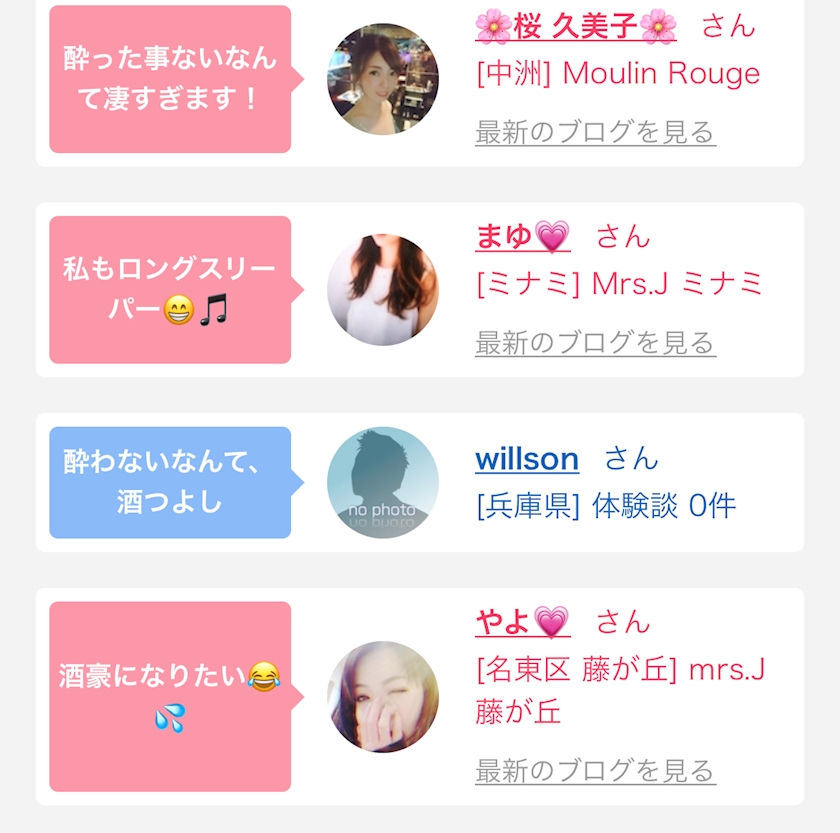The height and width of the screenshot is (833, 840).
Task: Open 桜 久美子's profile name link
Action: (x=576, y=26)
